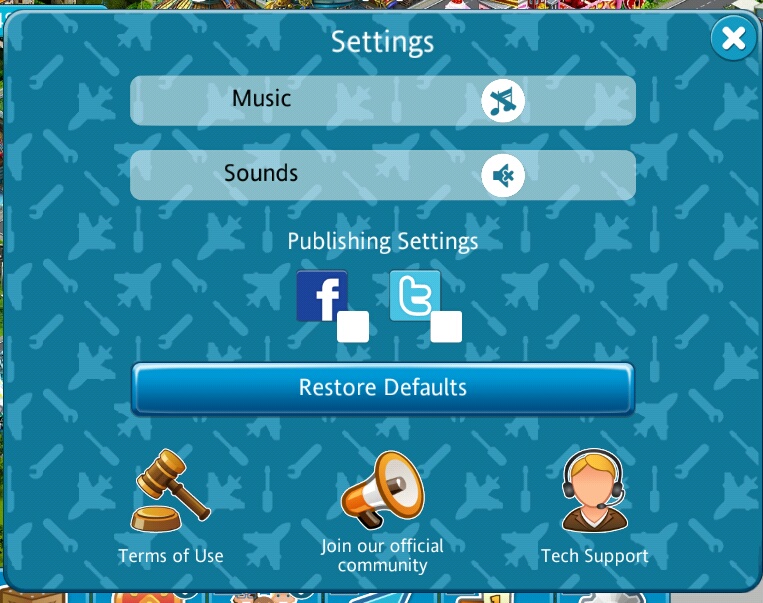Viewport: 763px width, 603px height.
Task: Tap the Restore Defaults button
Action: pos(383,388)
